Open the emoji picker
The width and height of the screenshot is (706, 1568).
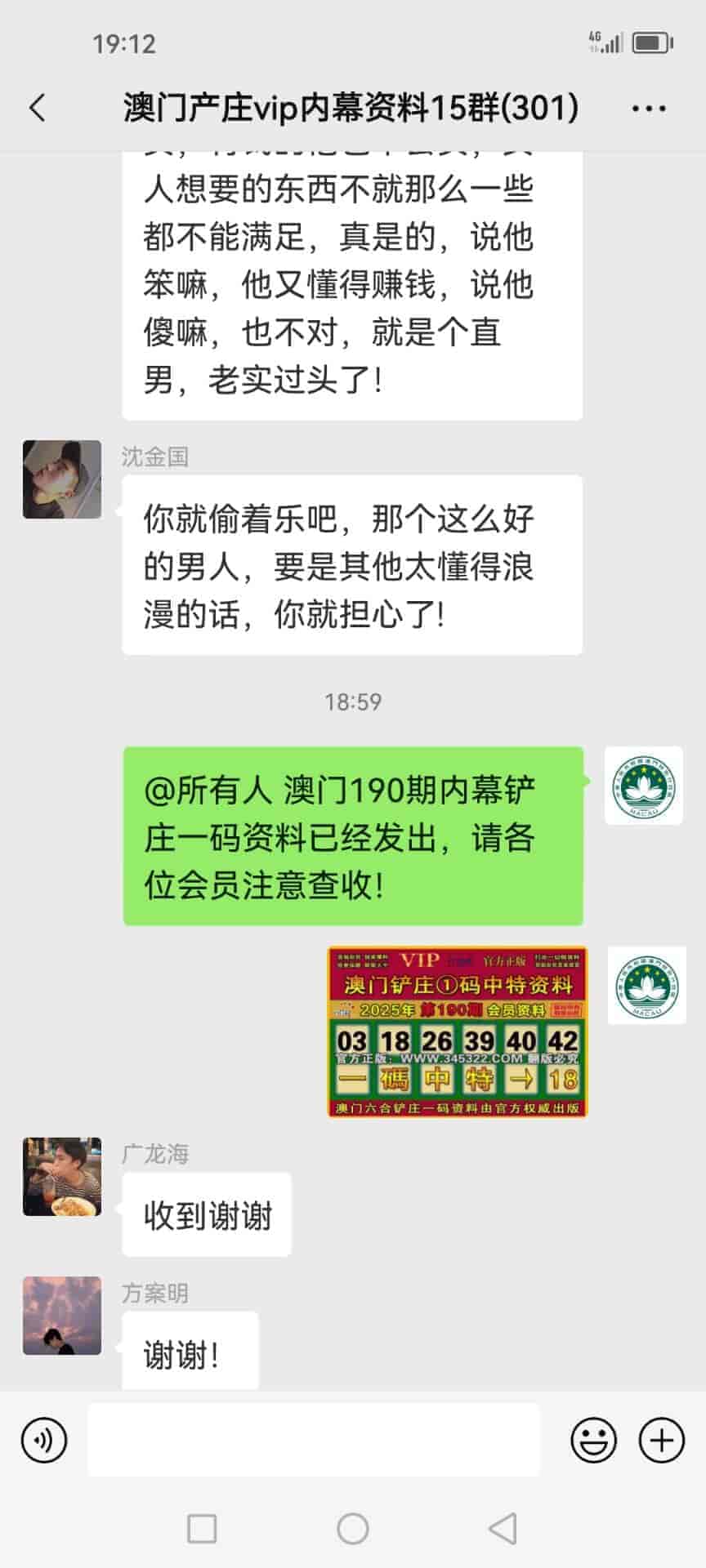pos(593,1440)
